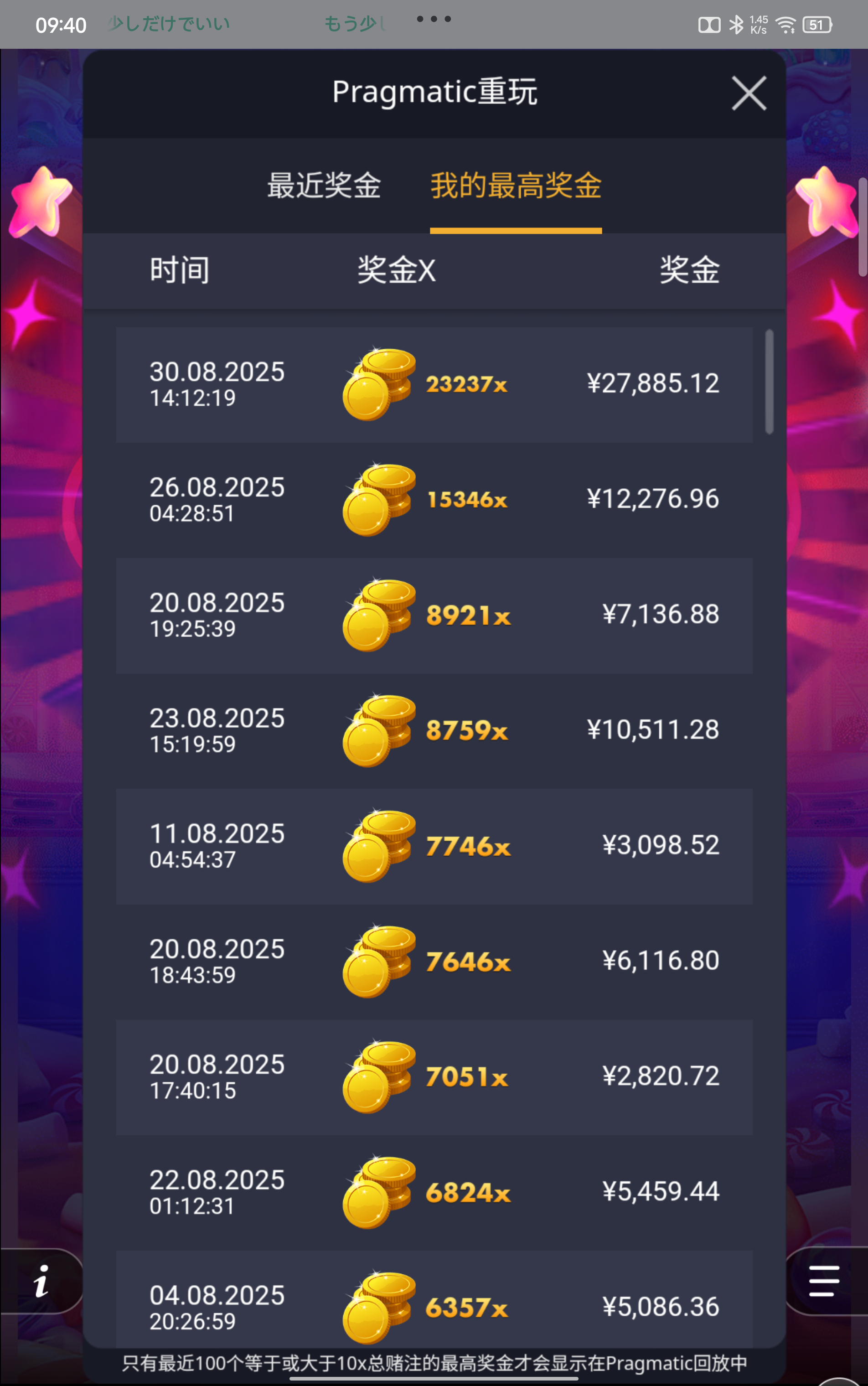Open the 7746x replay from 11.08.2025
Screen dimensions: 868x1386
click(434, 846)
